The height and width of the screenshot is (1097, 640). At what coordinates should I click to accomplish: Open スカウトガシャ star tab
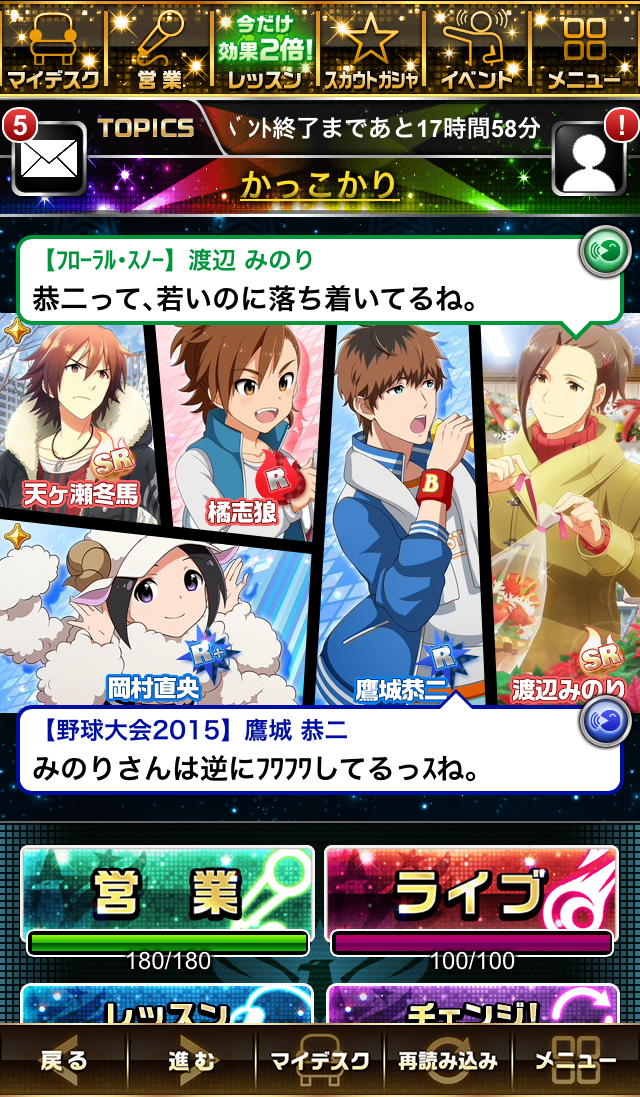(x=371, y=48)
